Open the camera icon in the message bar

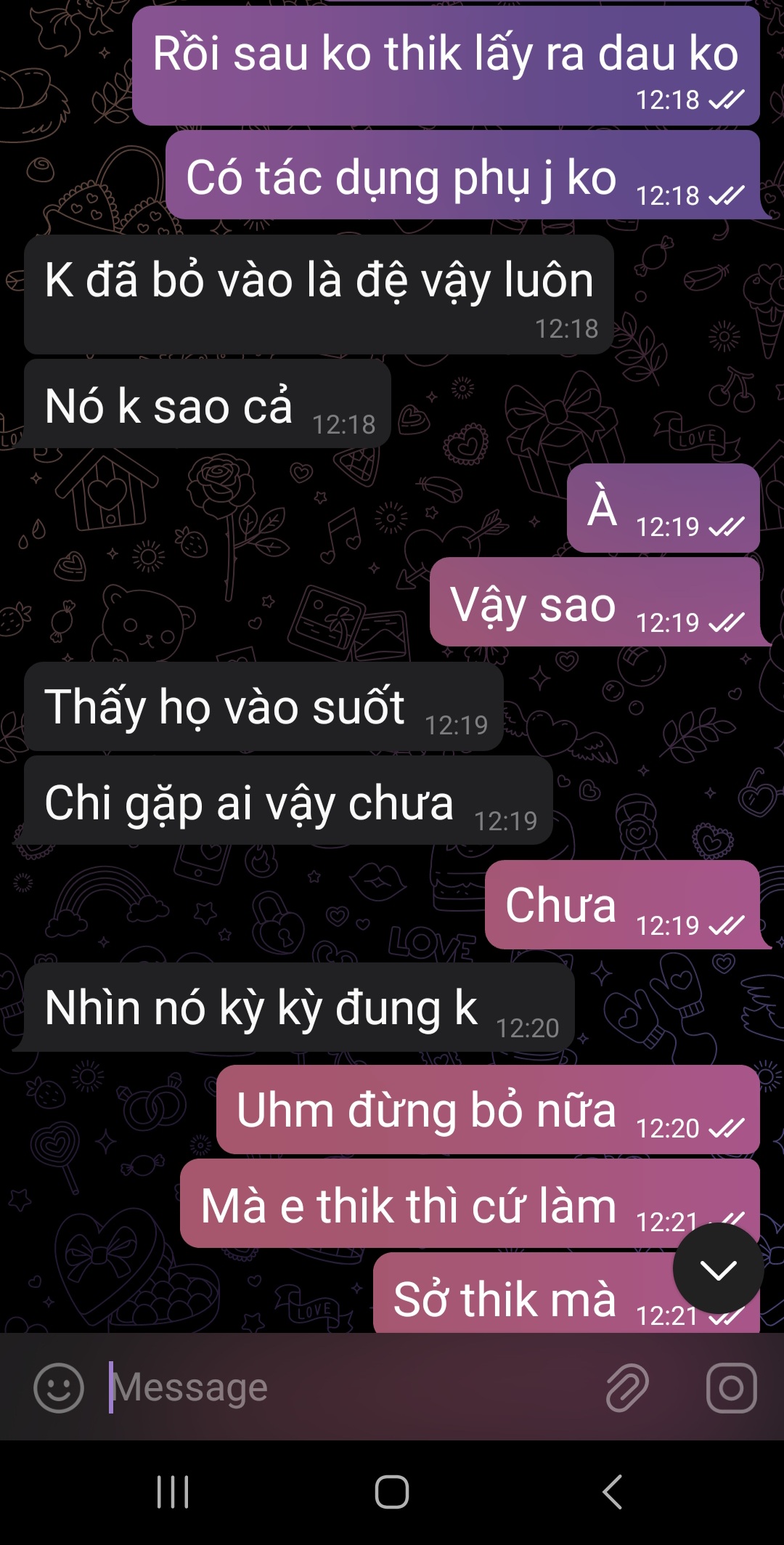pyautogui.click(x=731, y=1387)
